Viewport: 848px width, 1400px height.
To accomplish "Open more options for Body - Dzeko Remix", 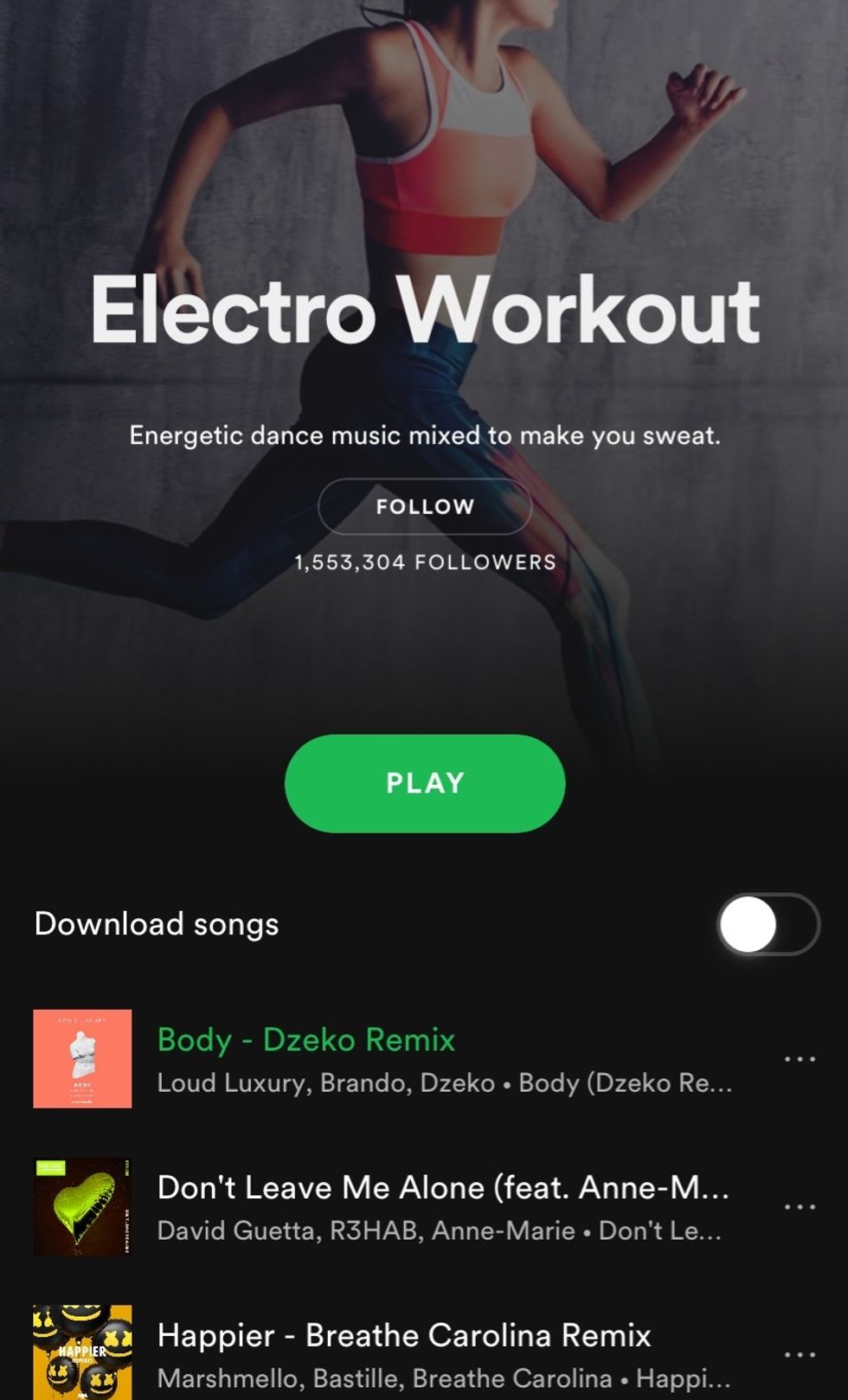I will pyautogui.click(x=800, y=1059).
